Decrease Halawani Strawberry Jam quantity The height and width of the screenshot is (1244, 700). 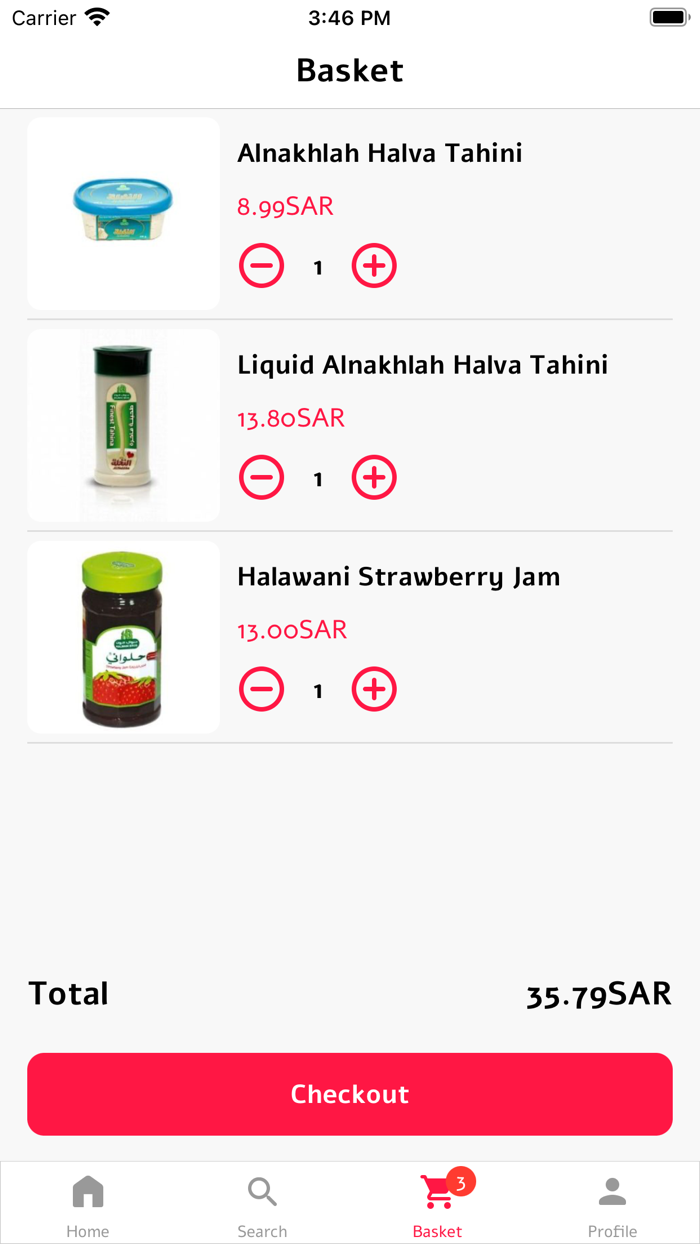click(x=261, y=690)
